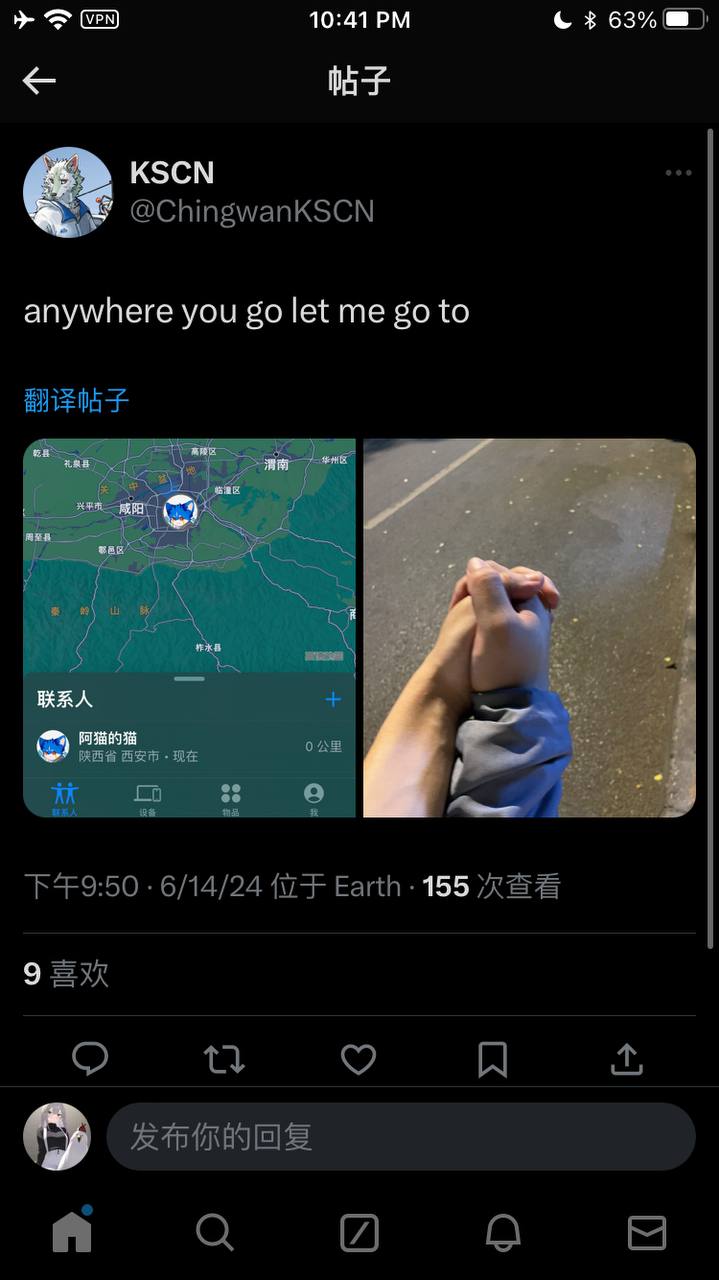Open KSCN's profile avatar
The height and width of the screenshot is (1280, 719).
[68, 192]
